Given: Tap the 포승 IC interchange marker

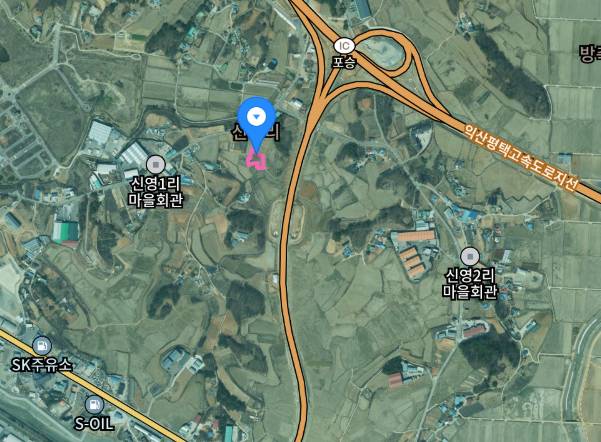Looking at the screenshot, I should click(x=344, y=45).
